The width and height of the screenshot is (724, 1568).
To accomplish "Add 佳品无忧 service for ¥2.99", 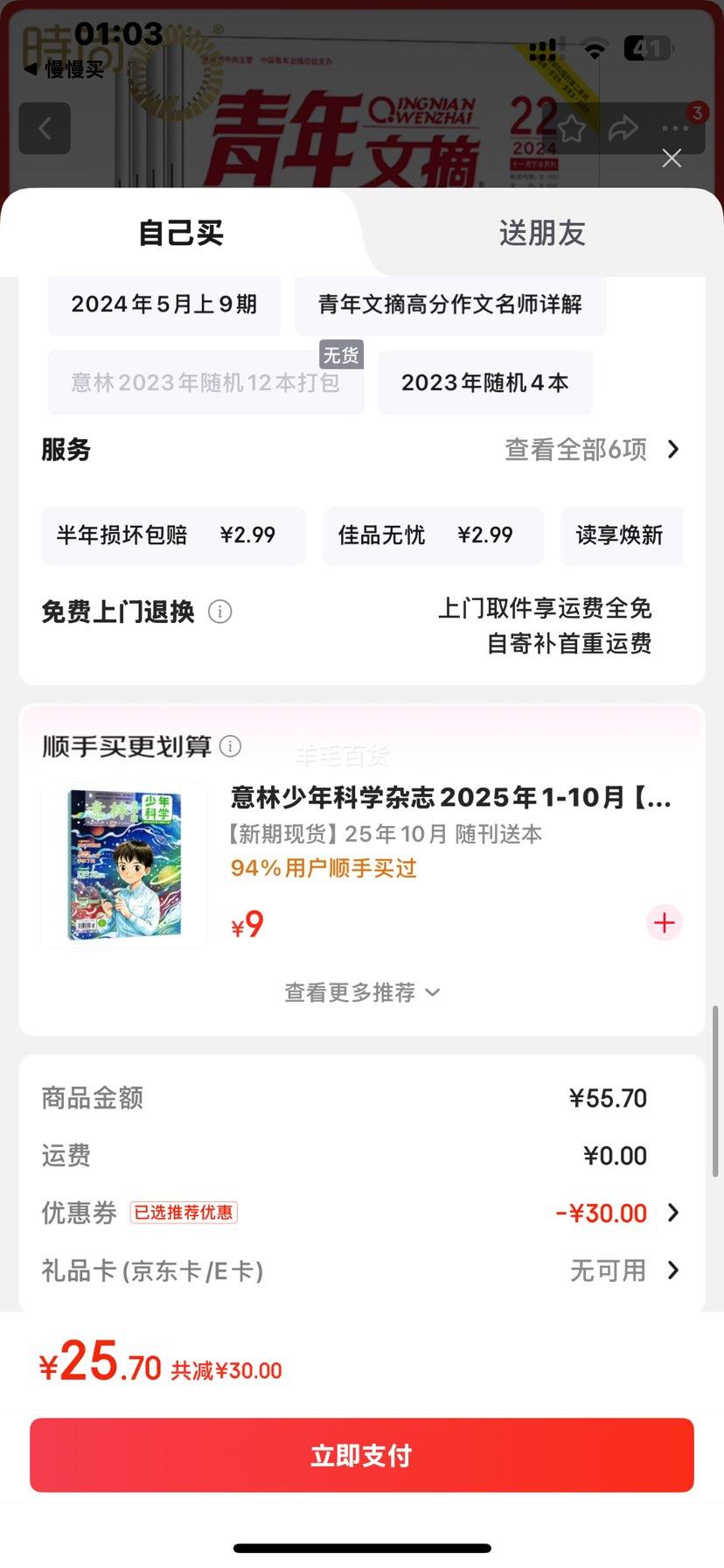I will (433, 535).
